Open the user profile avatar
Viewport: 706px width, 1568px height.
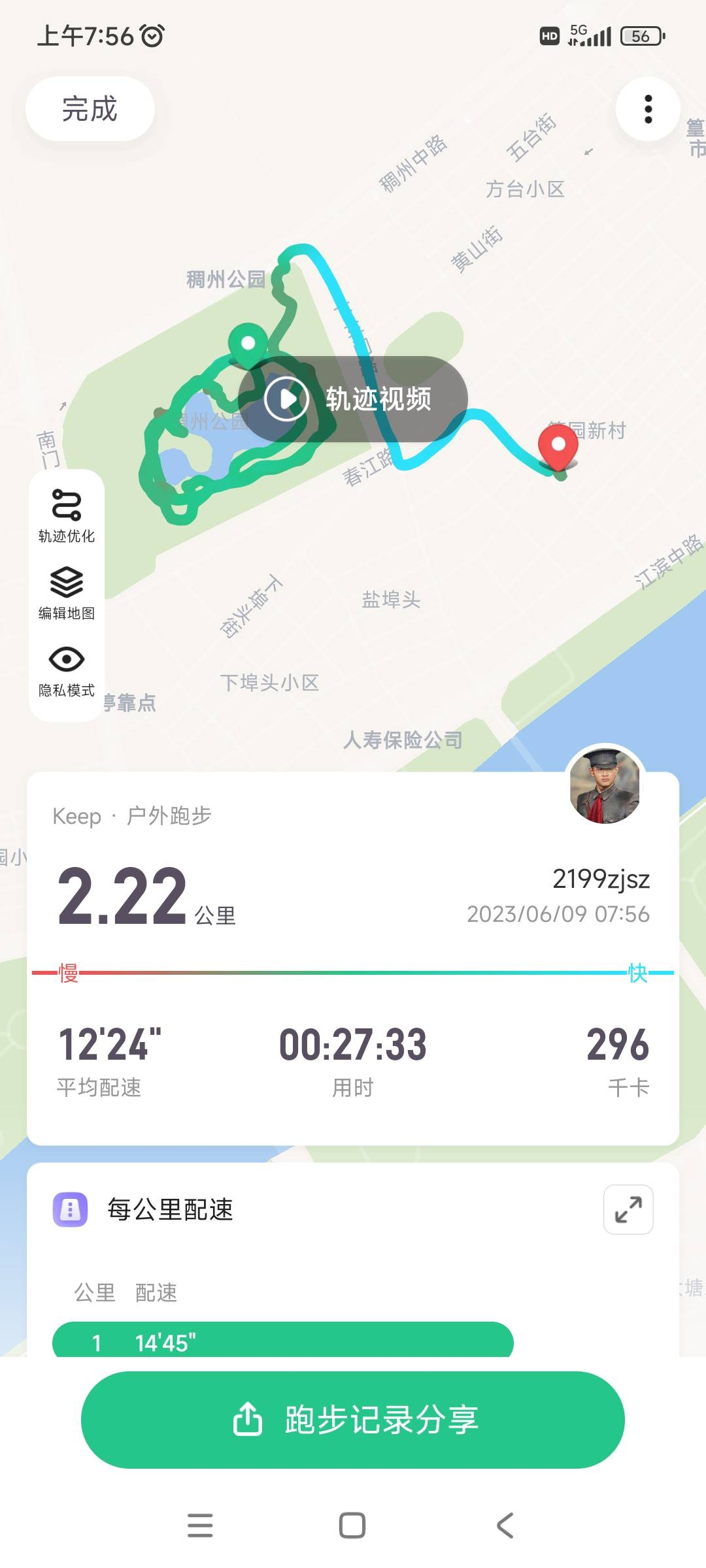pyautogui.click(x=605, y=784)
